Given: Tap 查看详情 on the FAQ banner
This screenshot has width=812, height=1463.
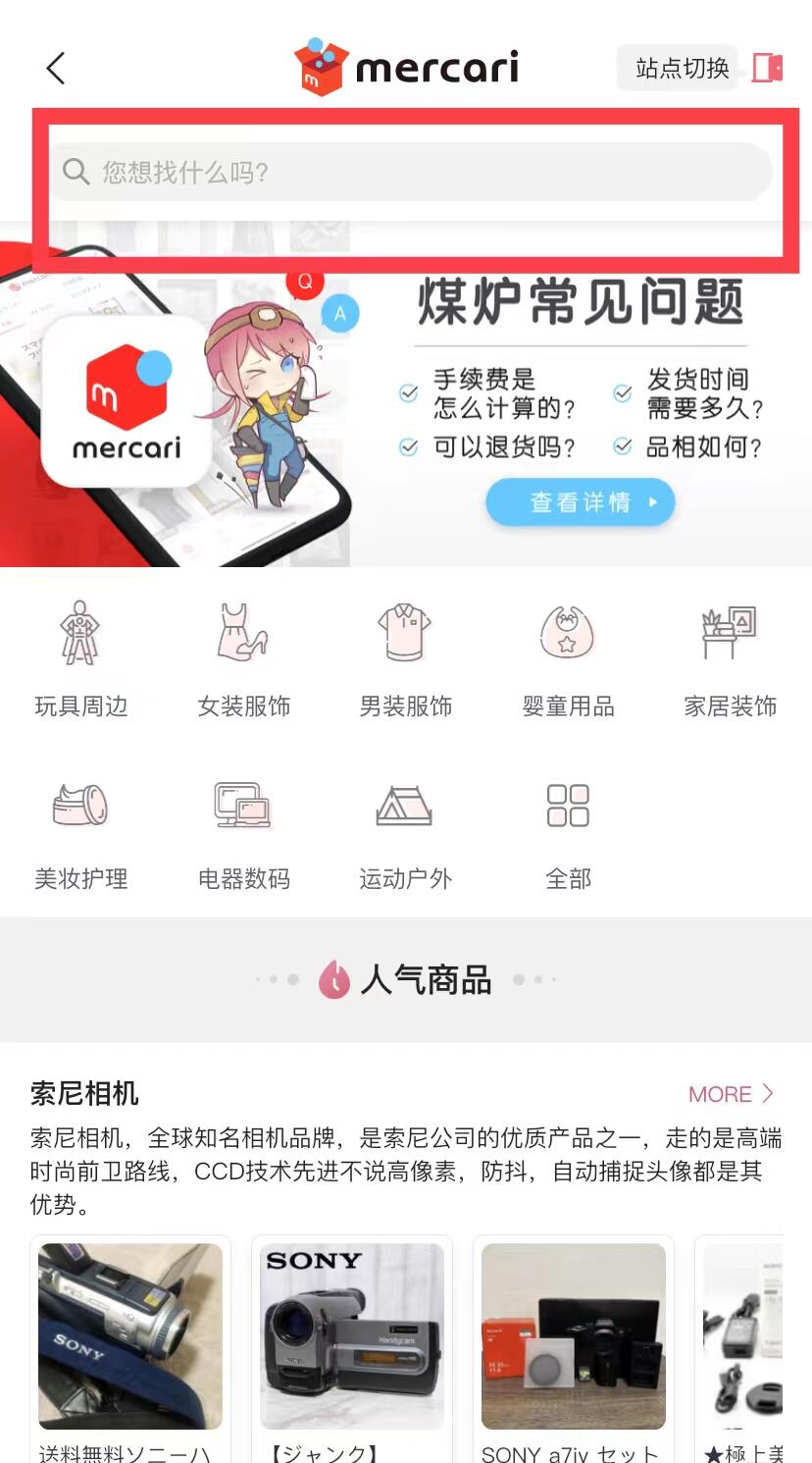Looking at the screenshot, I should pos(581,502).
